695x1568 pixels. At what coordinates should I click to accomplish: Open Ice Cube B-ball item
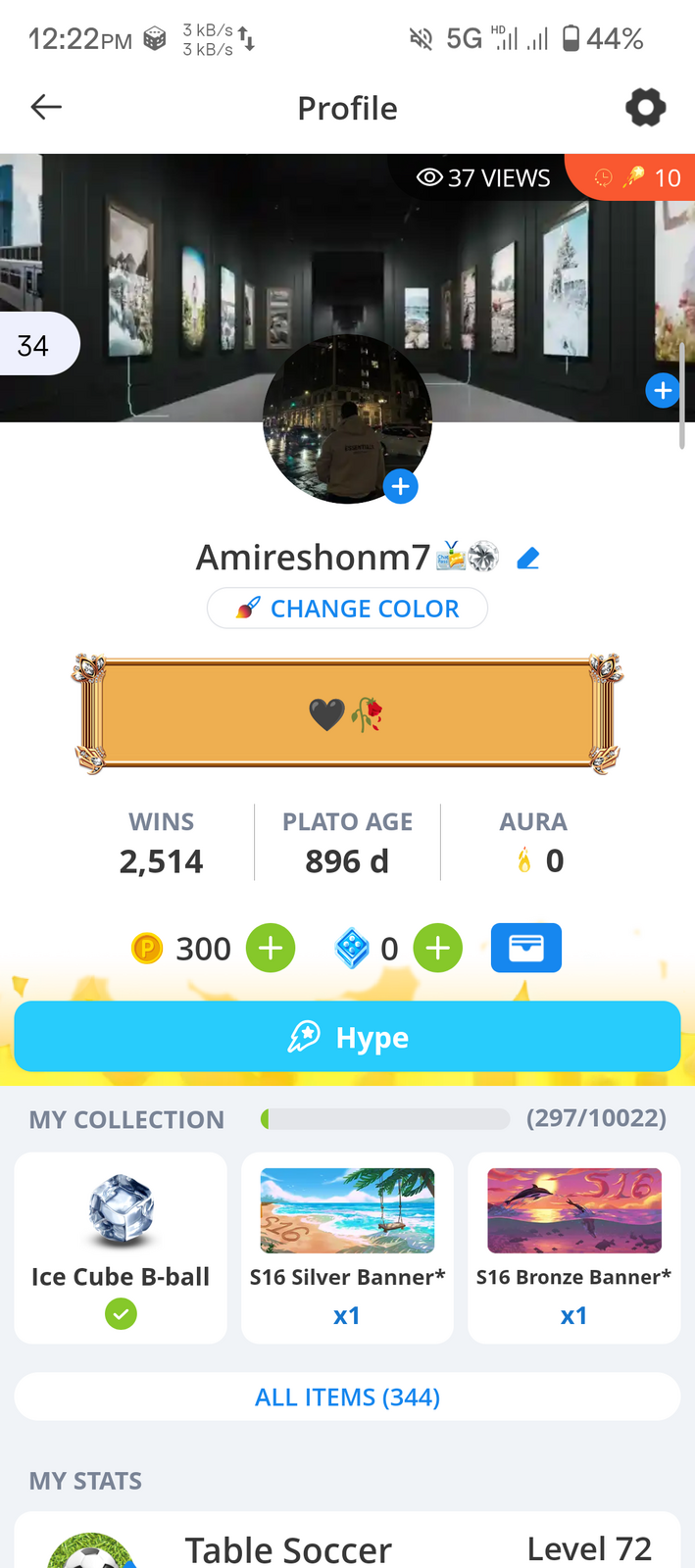point(121,1248)
